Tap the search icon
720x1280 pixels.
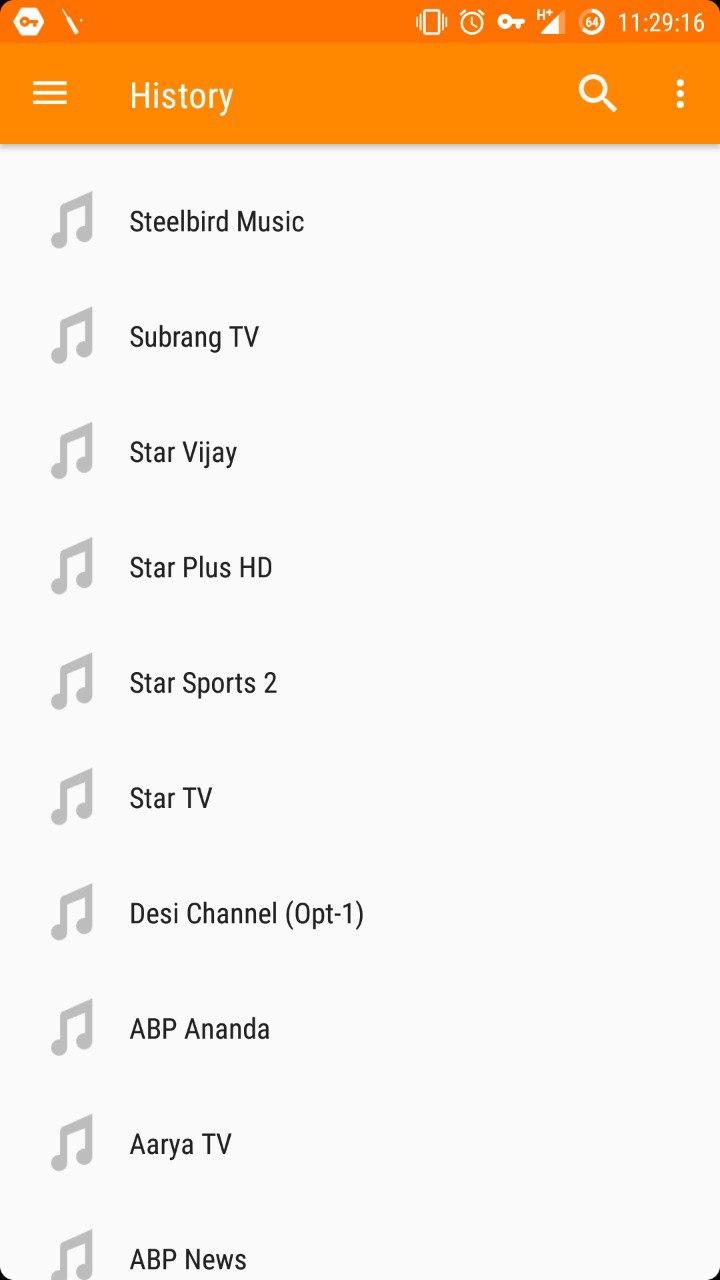(597, 94)
